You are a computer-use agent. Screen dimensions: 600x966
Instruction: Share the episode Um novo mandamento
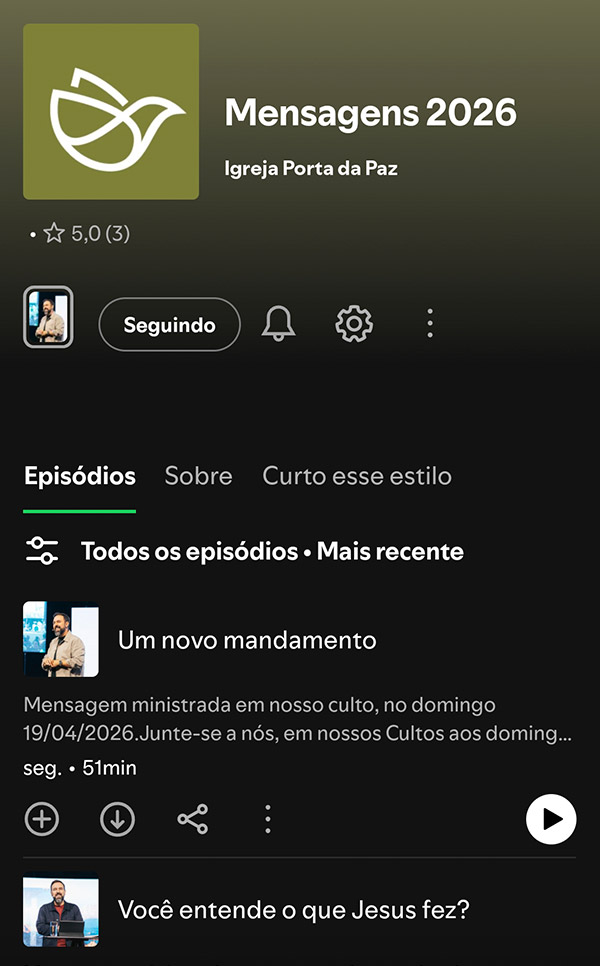[192, 820]
